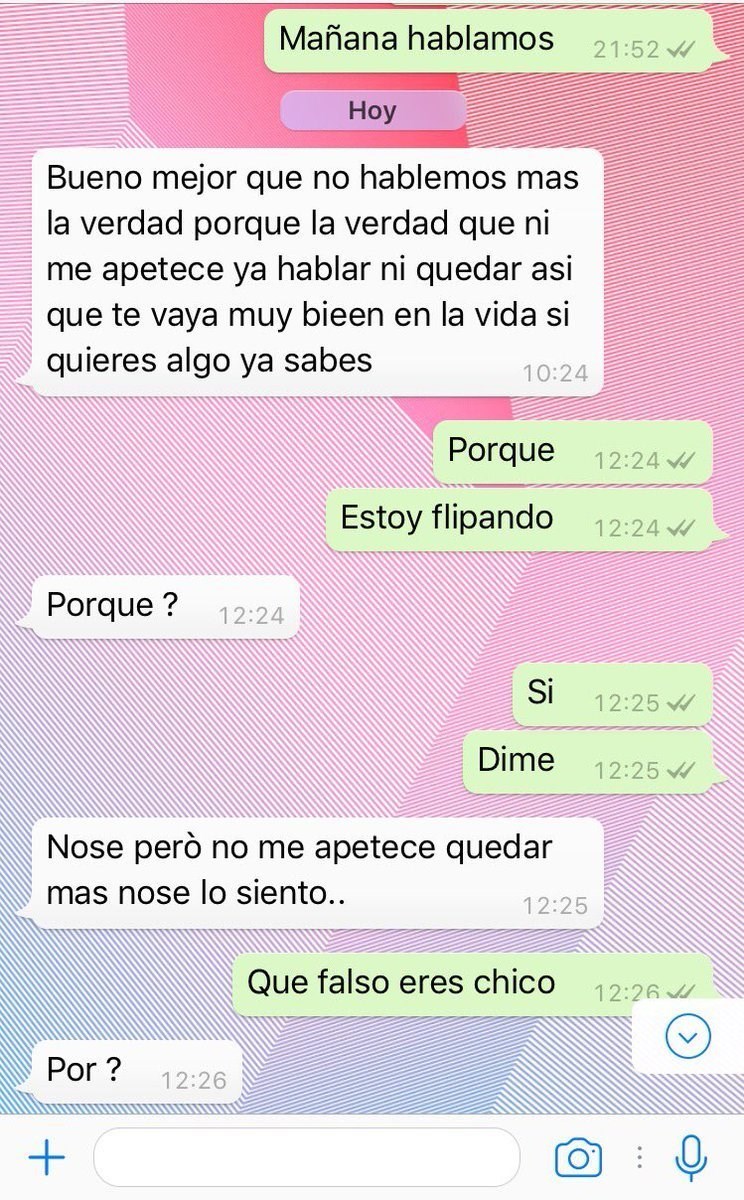Record a voice message with the microphone
744x1200 pixels.
(690, 1158)
